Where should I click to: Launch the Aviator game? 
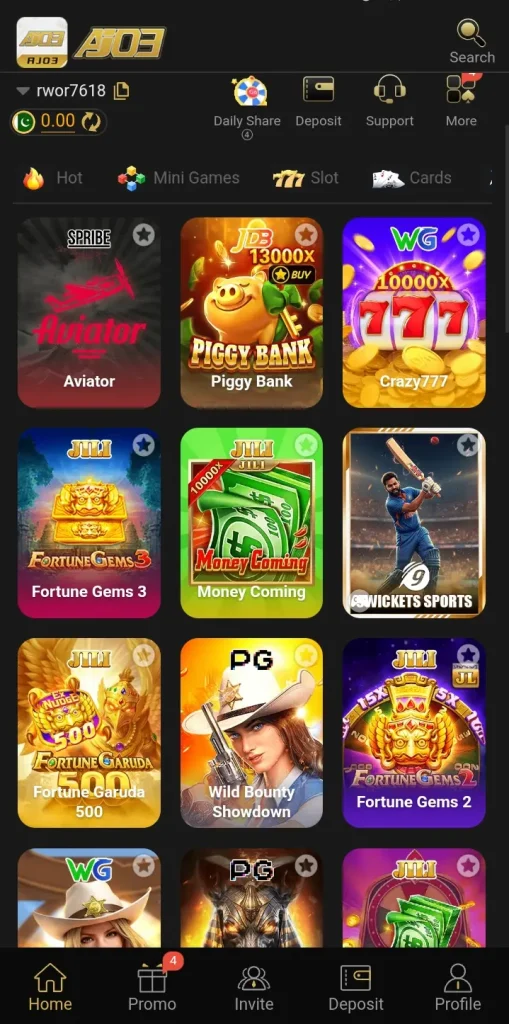point(89,313)
